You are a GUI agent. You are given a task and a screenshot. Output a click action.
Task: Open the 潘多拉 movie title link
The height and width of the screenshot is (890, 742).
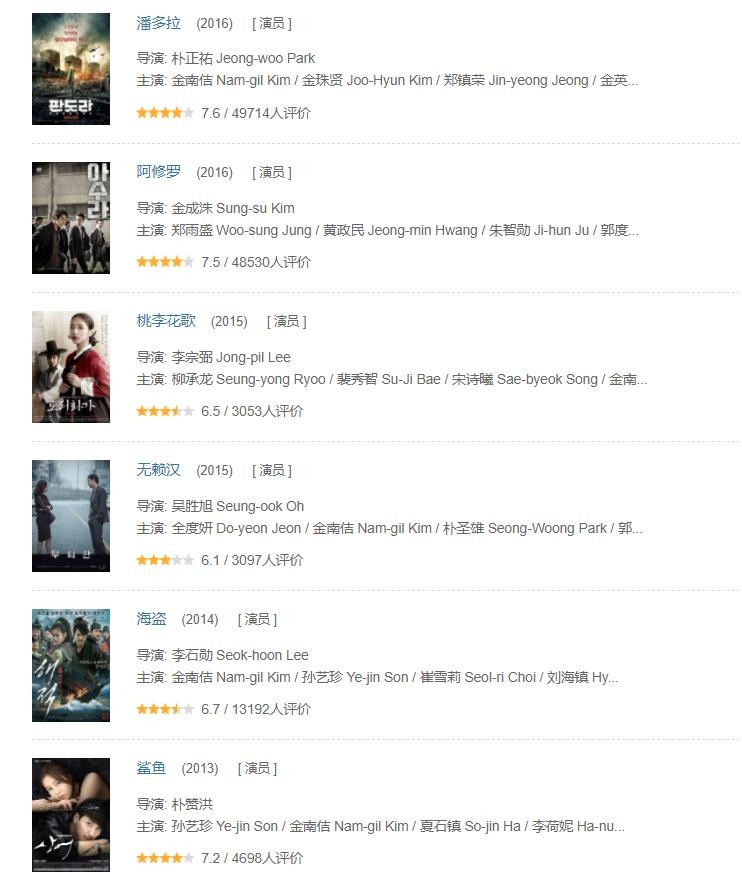158,23
